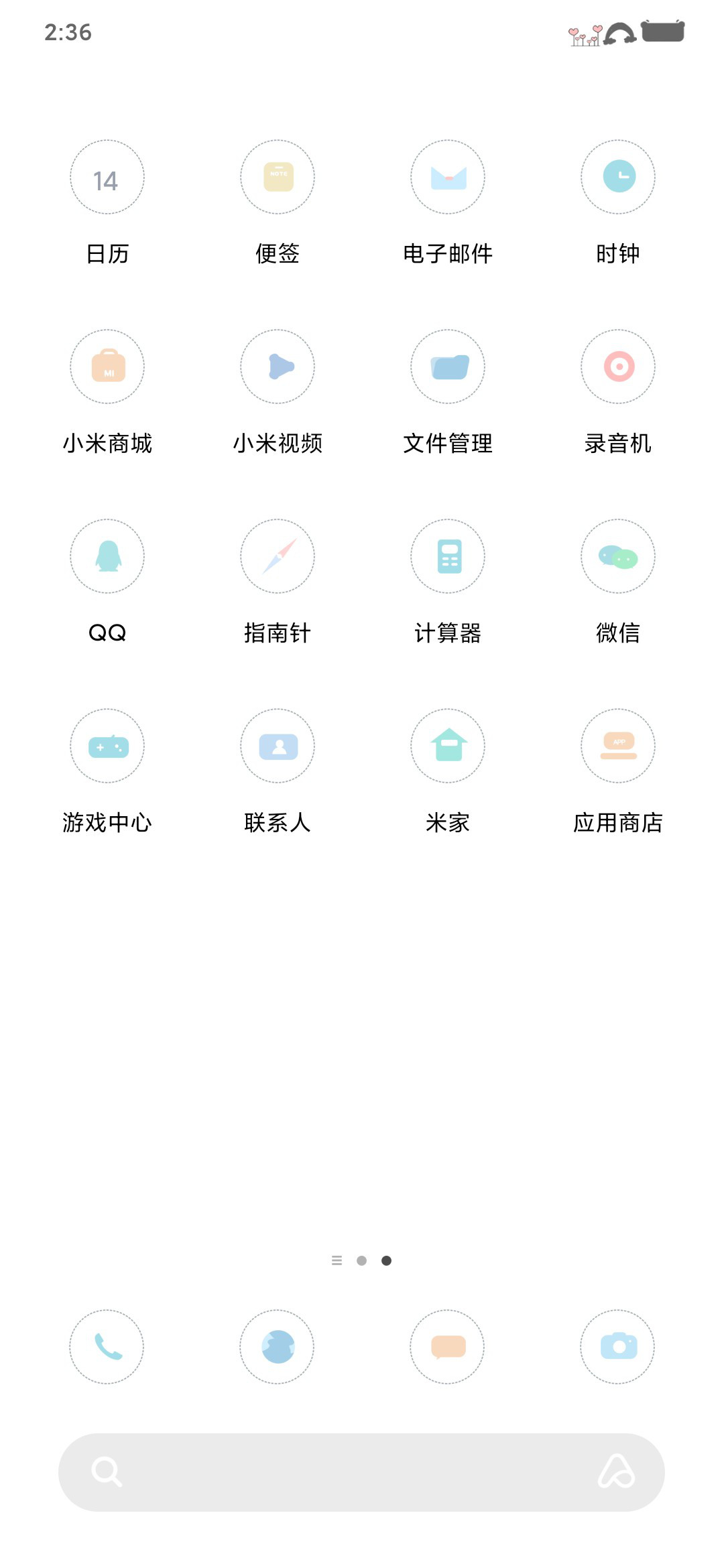Open 电子邮件 email app
Image resolution: width=724 pixels, height=1568 pixels.
[448, 178]
